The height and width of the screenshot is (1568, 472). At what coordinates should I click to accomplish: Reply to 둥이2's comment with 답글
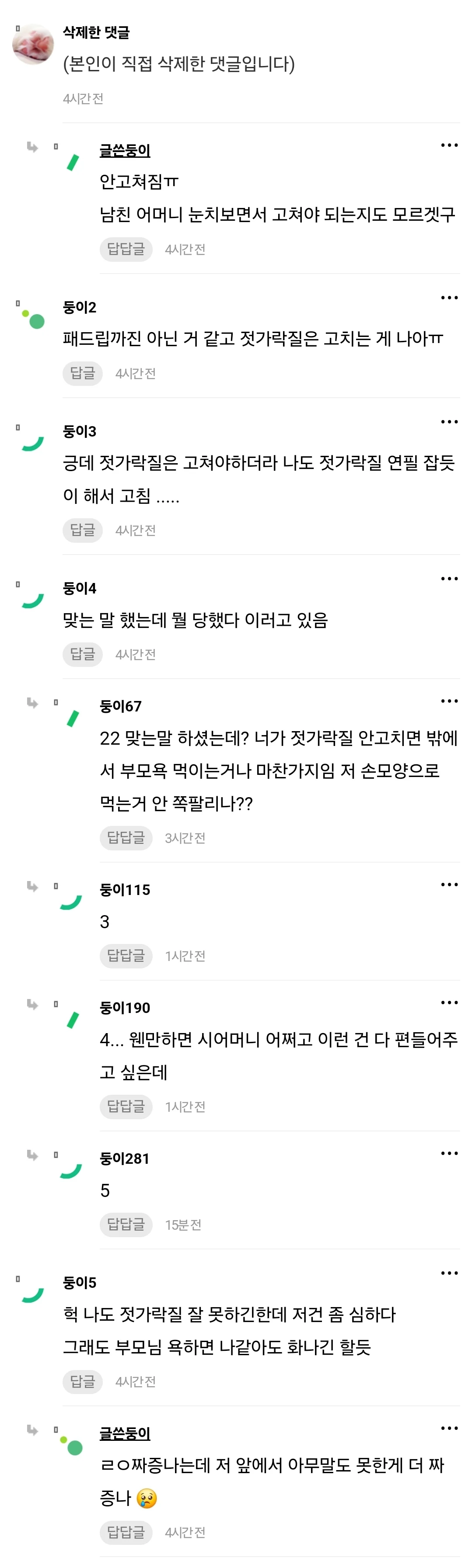coord(82,373)
